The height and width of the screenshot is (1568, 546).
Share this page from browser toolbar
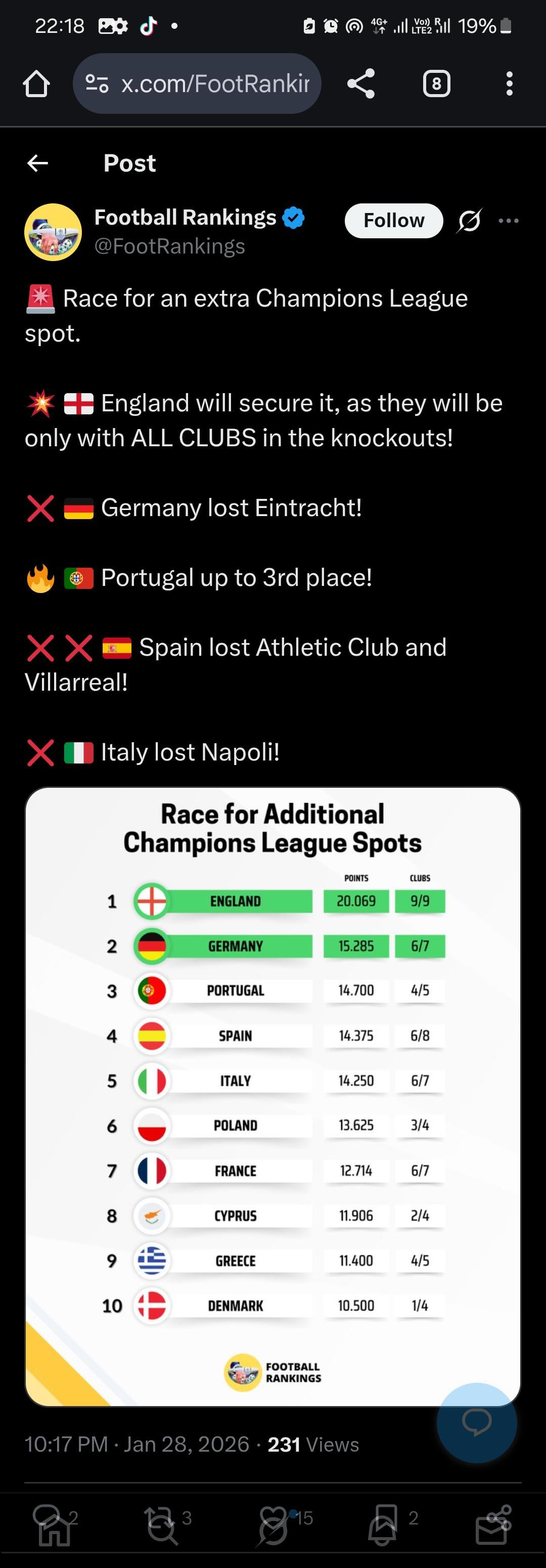361,84
